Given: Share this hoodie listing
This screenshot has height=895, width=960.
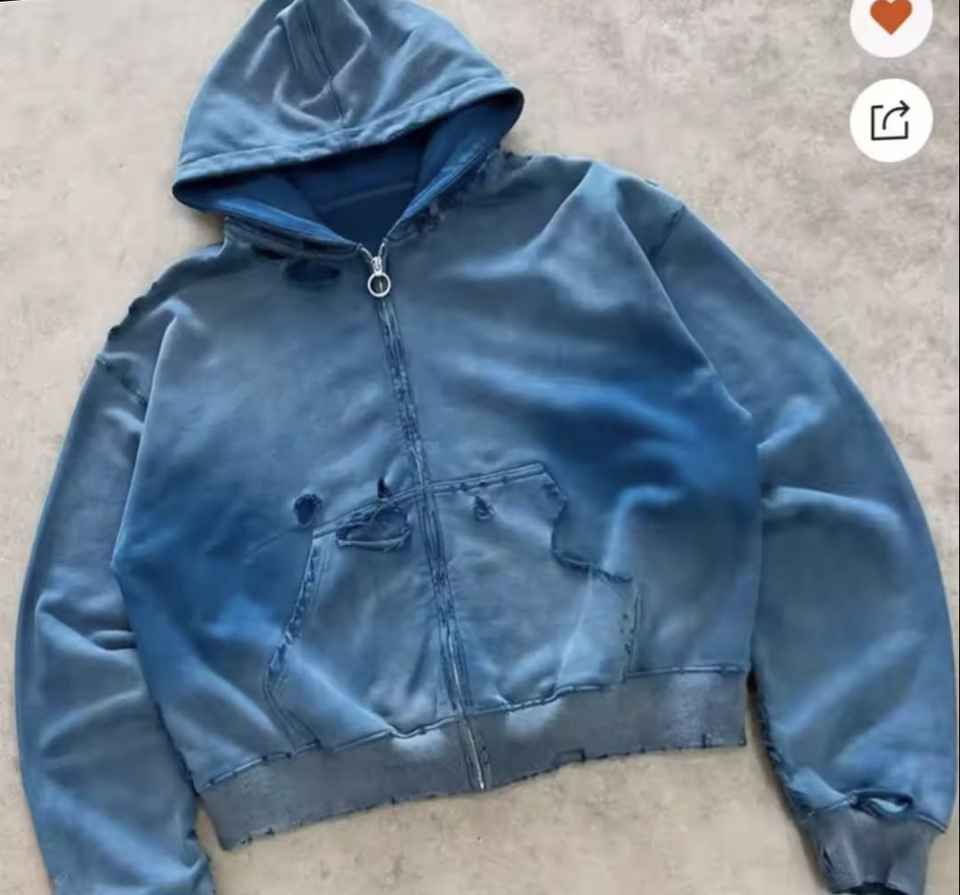Looking at the screenshot, I should (891, 121).
